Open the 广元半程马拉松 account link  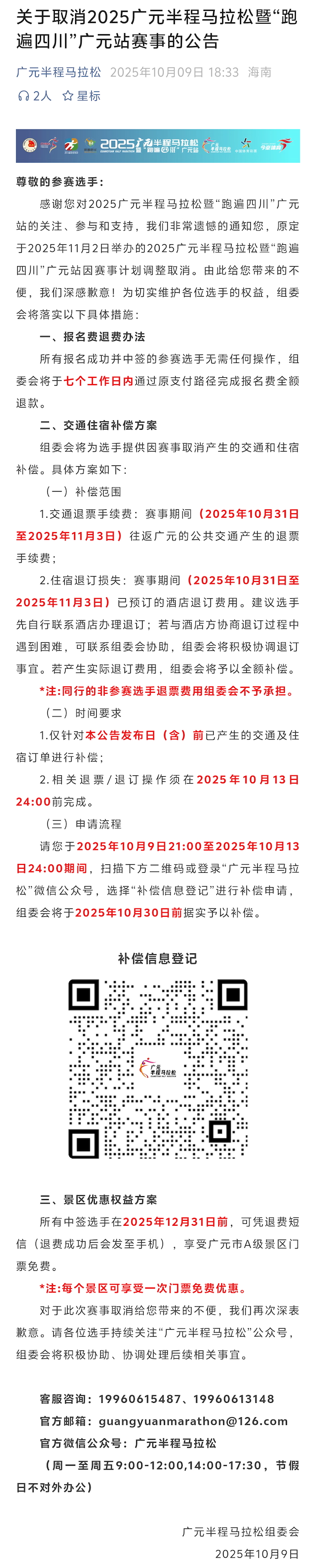coord(58,72)
